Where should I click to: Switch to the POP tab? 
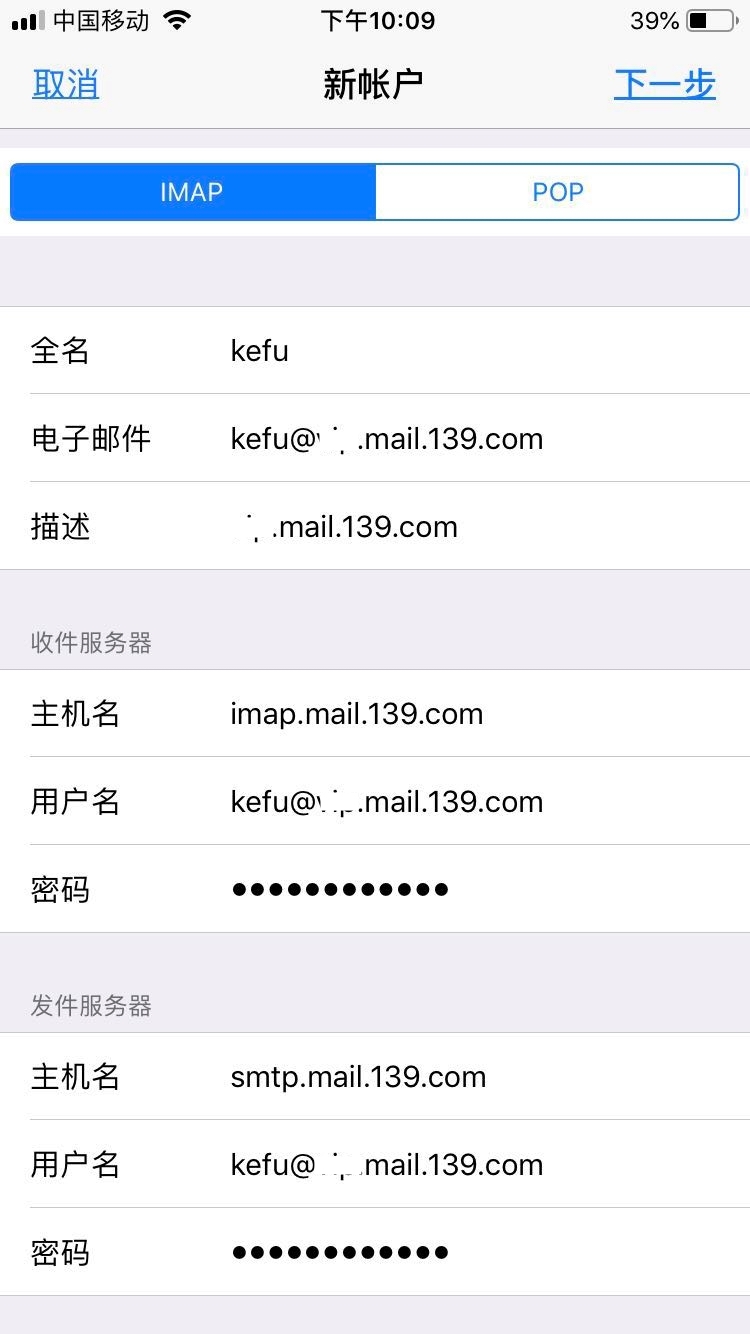point(557,192)
